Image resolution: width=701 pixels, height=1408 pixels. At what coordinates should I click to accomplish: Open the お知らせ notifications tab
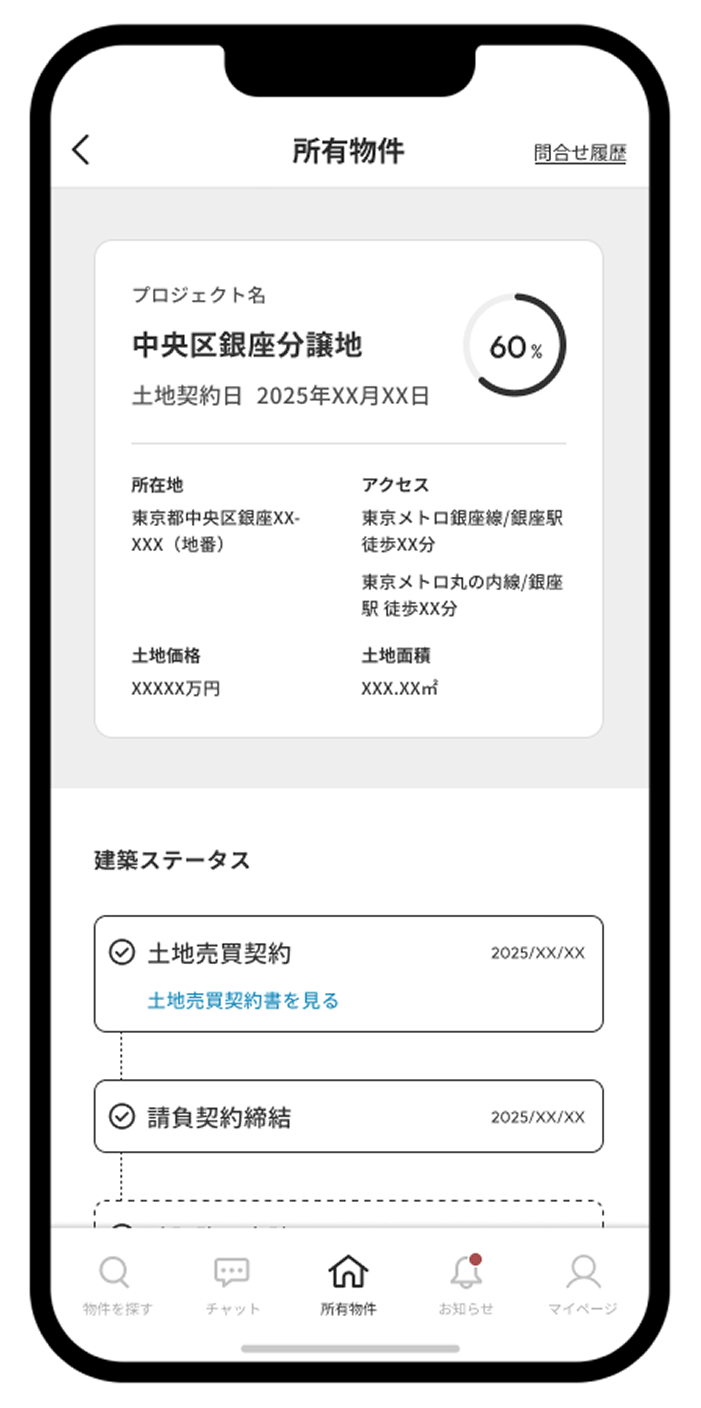(x=465, y=1285)
